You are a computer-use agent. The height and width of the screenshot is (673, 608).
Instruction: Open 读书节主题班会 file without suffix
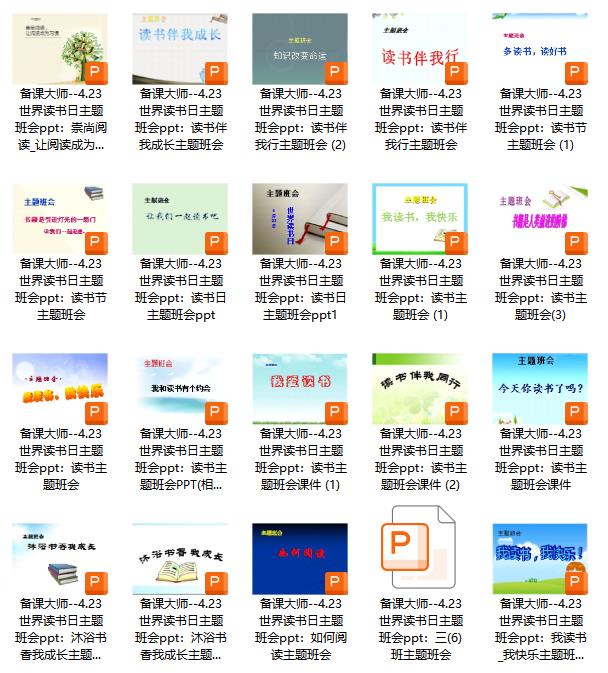[60, 220]
